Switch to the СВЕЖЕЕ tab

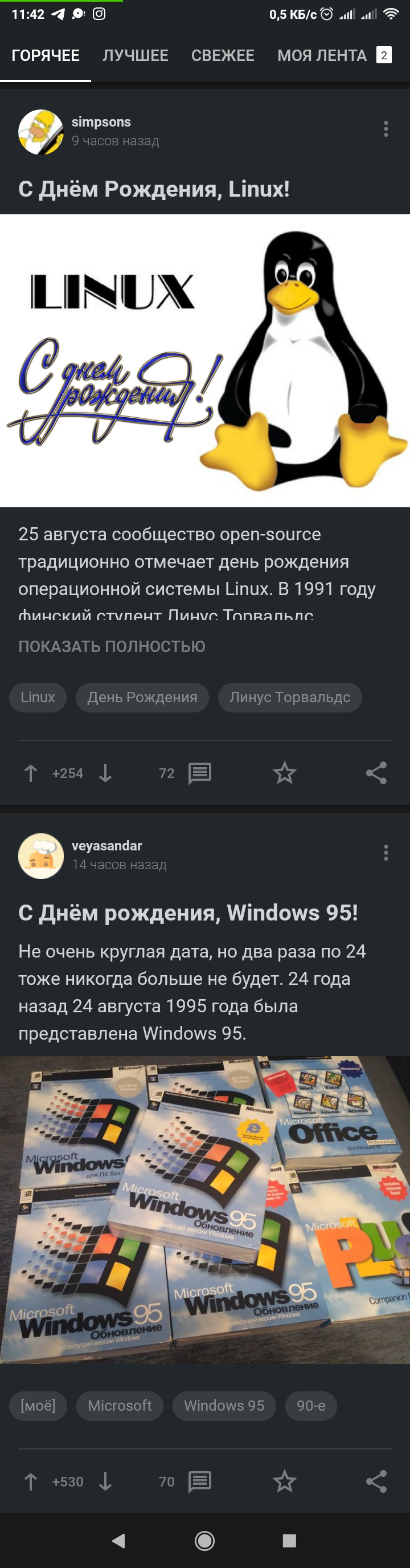tap(223, 55)
